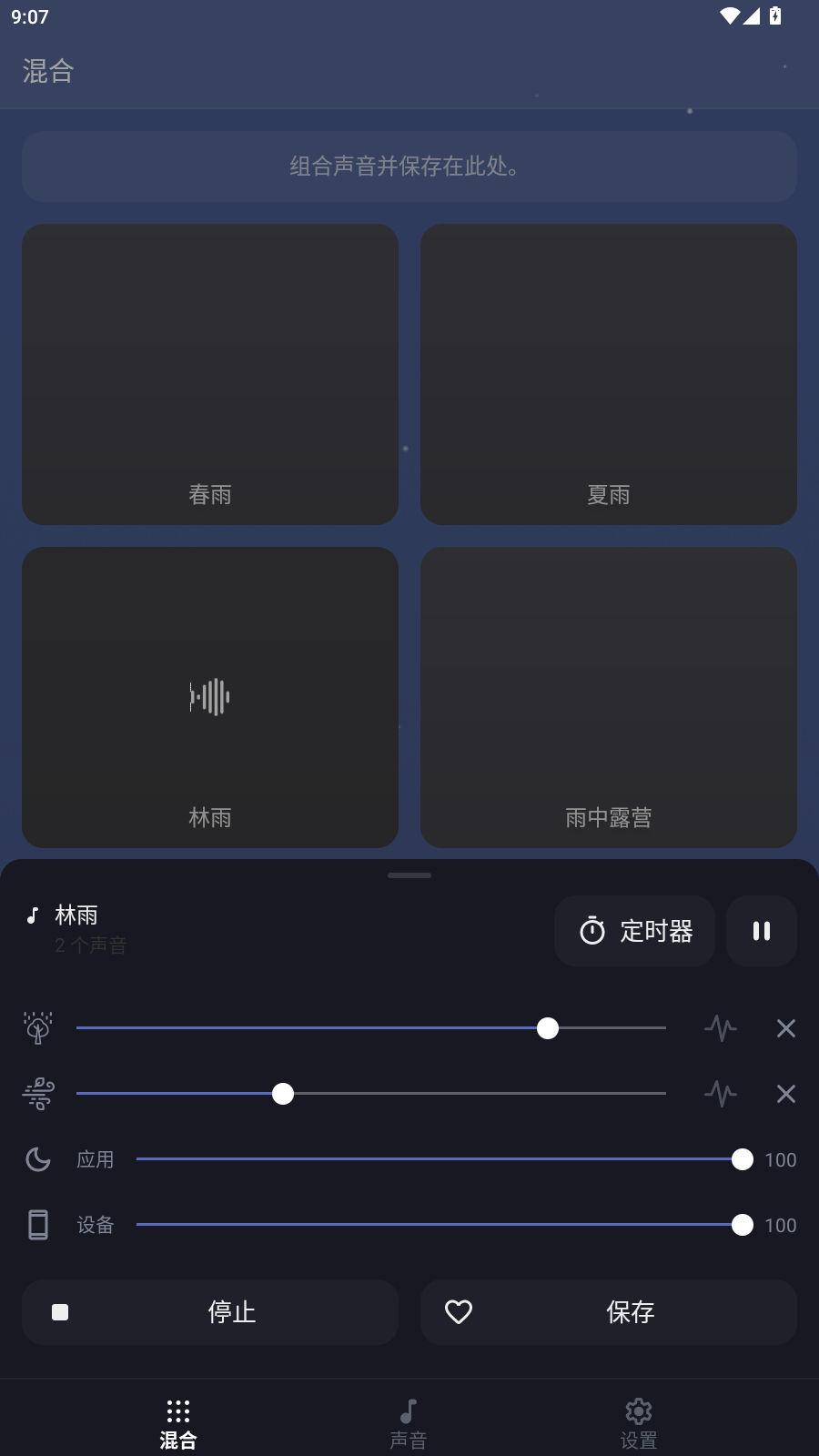Select the rain-on-tree sound icon in mixer
The image size is (819, 1456).
tap(37, 1027)
